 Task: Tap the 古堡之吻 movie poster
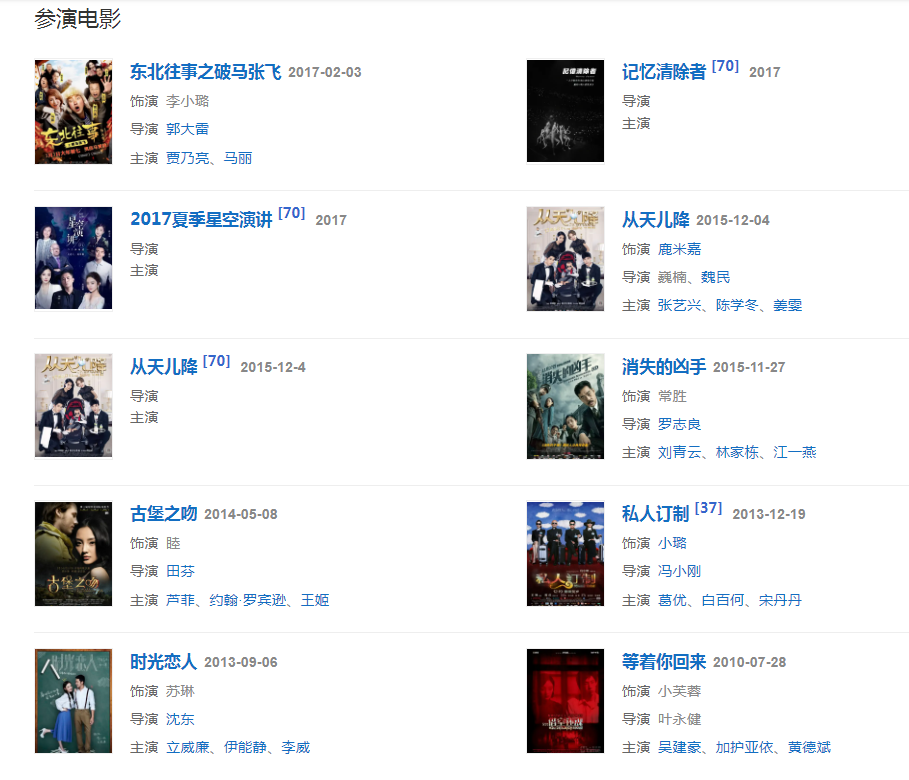coord(73,553)
